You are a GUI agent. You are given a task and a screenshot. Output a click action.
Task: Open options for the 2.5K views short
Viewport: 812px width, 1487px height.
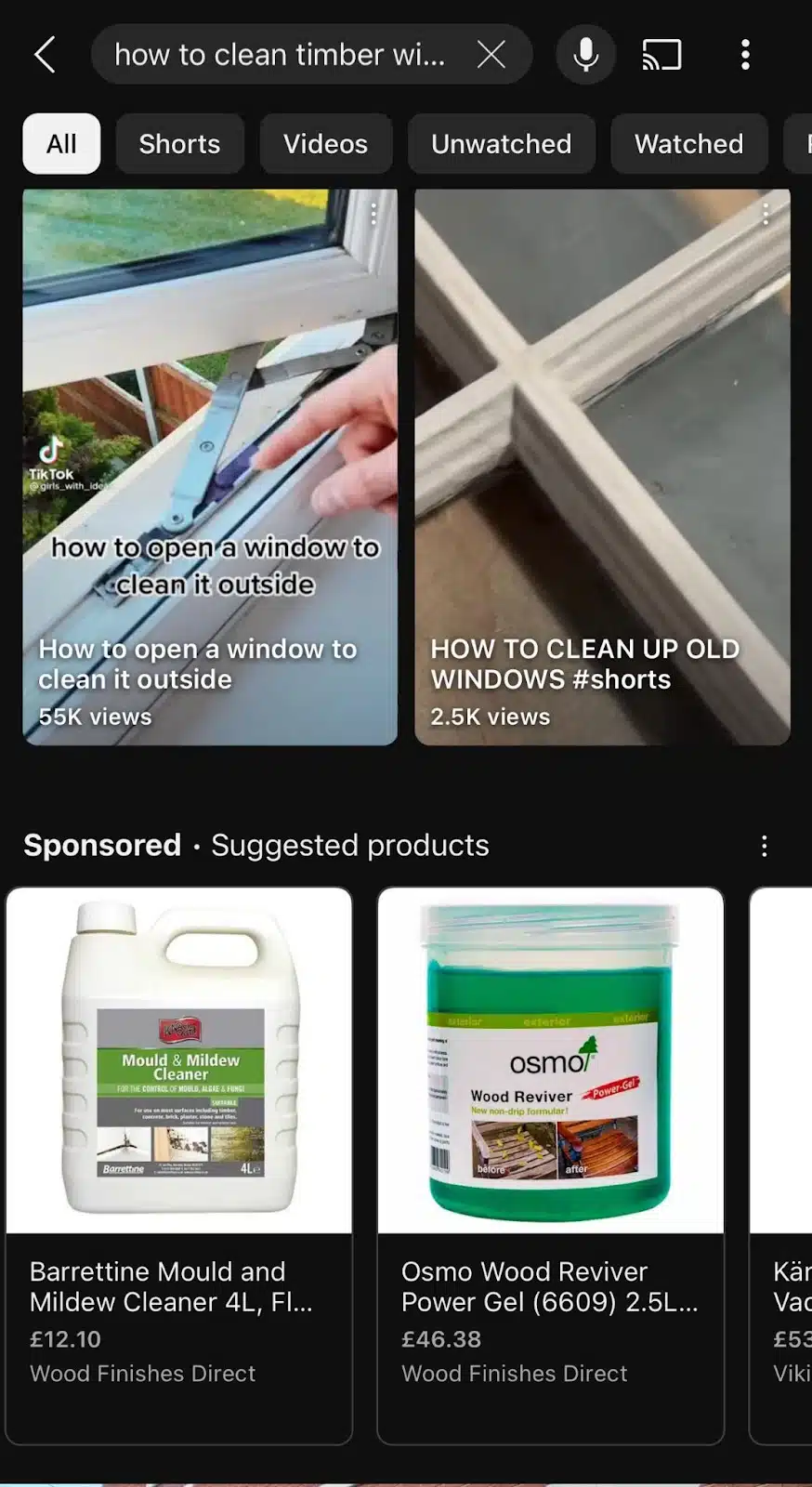[766, 215]
